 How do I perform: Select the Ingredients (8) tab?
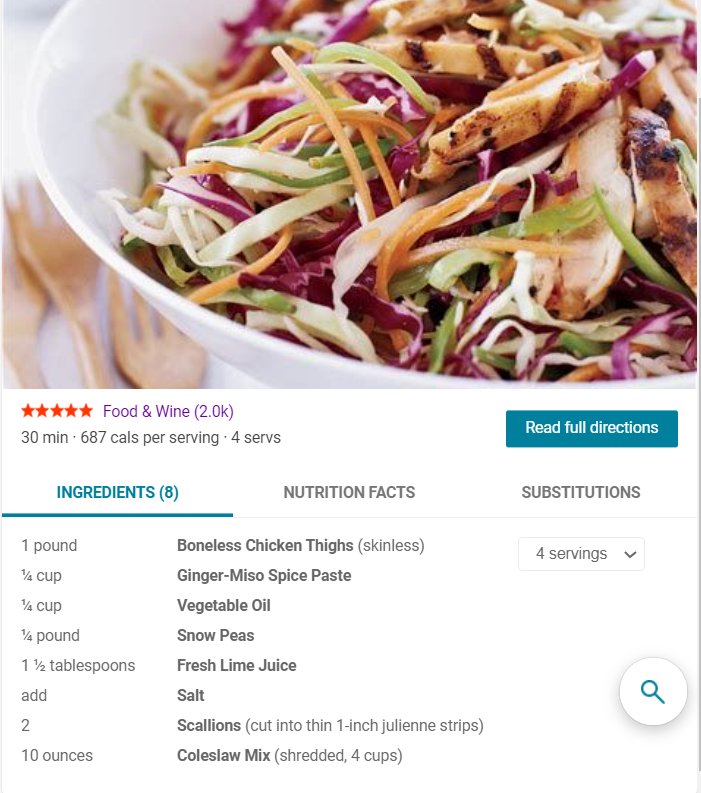[117, 492]
